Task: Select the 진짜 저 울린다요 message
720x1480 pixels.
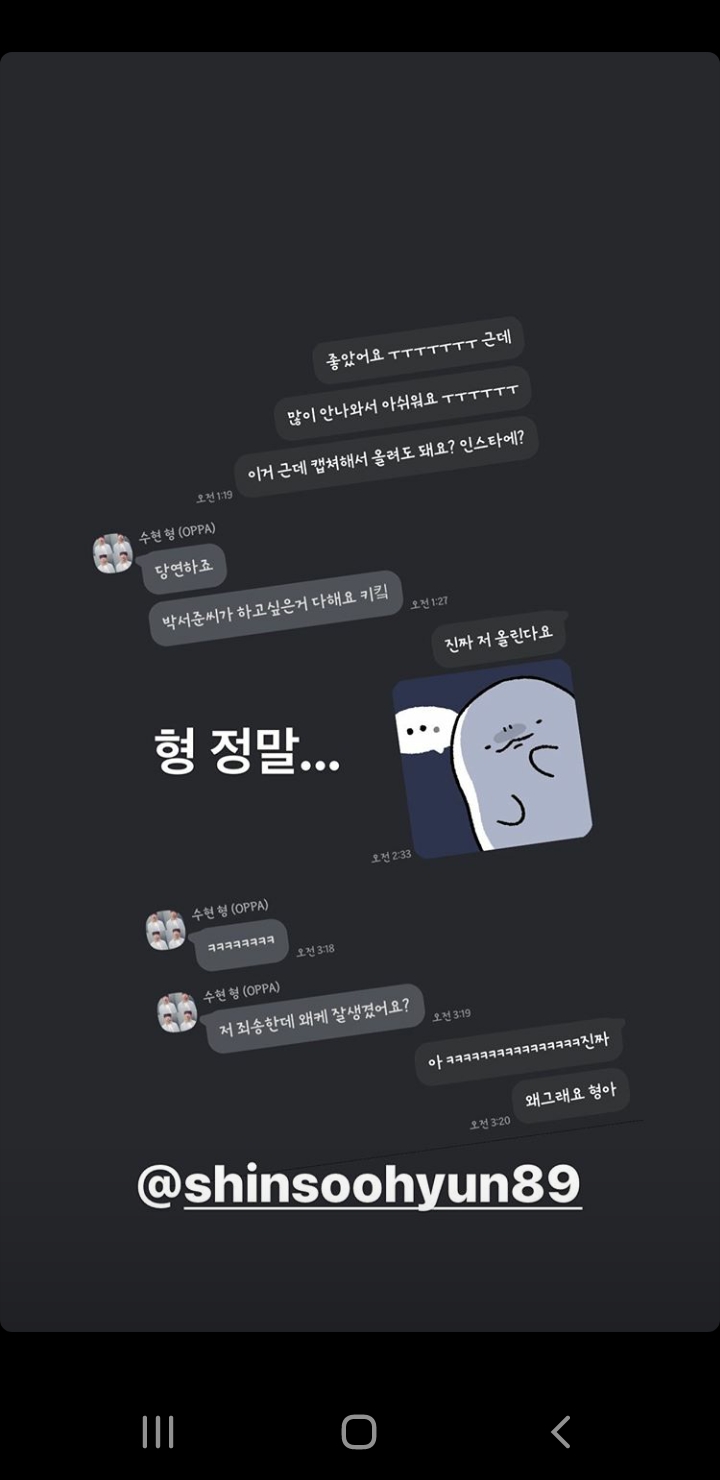Action: tap(500, 637)
